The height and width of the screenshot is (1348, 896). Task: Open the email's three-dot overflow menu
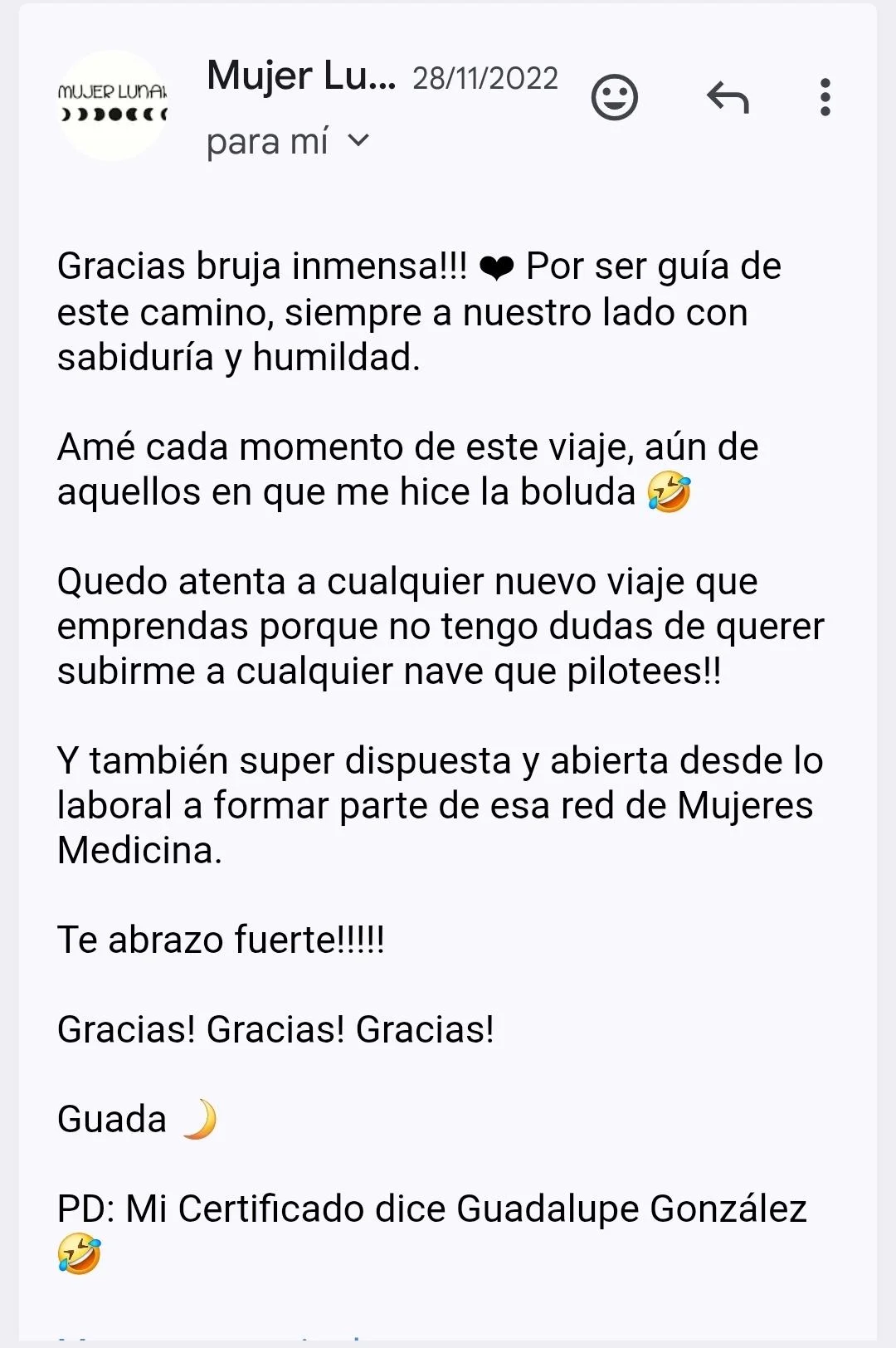[825, 98]
